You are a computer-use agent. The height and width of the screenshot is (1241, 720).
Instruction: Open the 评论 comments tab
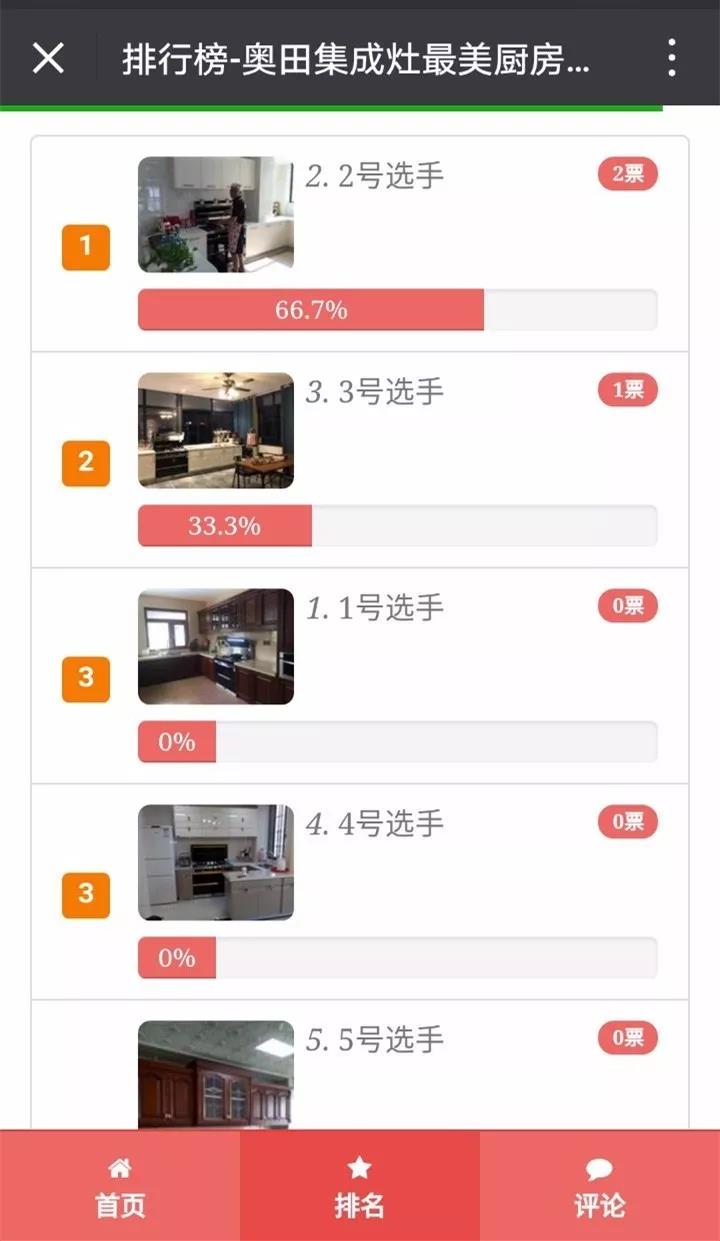[x=600, y=1187]
